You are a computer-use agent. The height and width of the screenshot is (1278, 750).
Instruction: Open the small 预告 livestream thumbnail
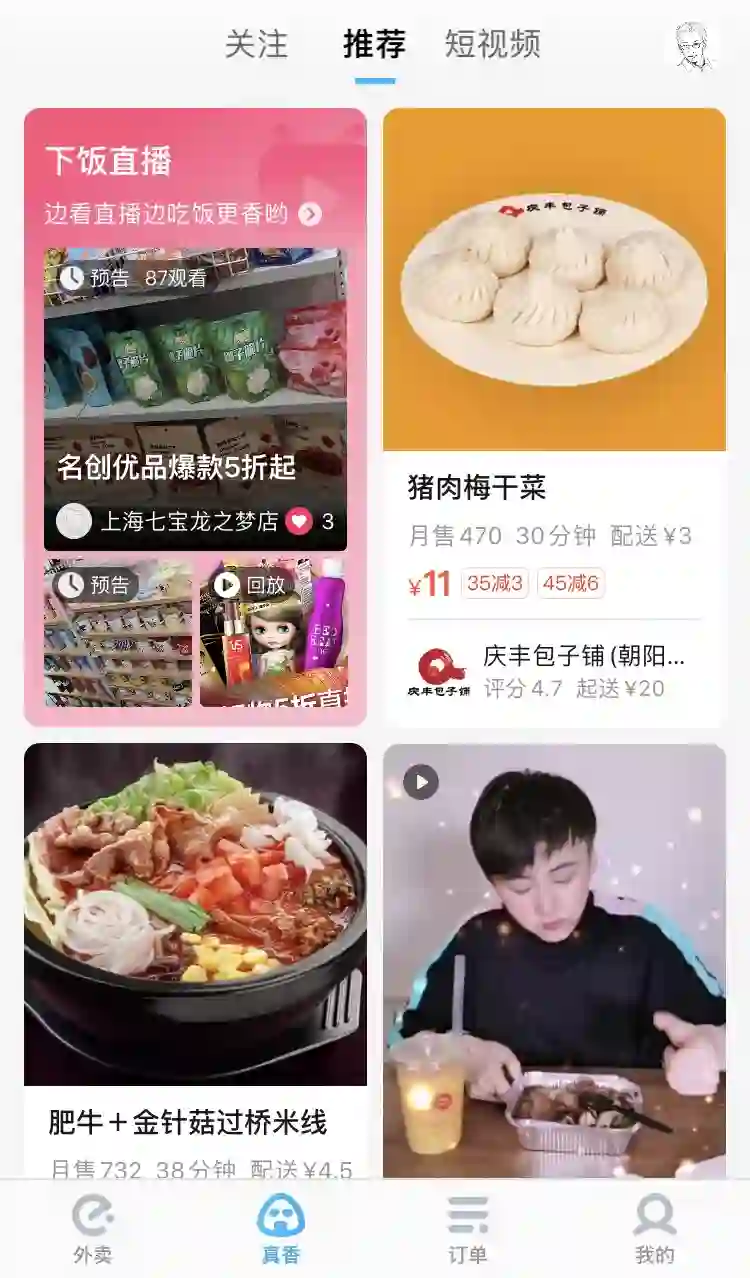point(118,633)
